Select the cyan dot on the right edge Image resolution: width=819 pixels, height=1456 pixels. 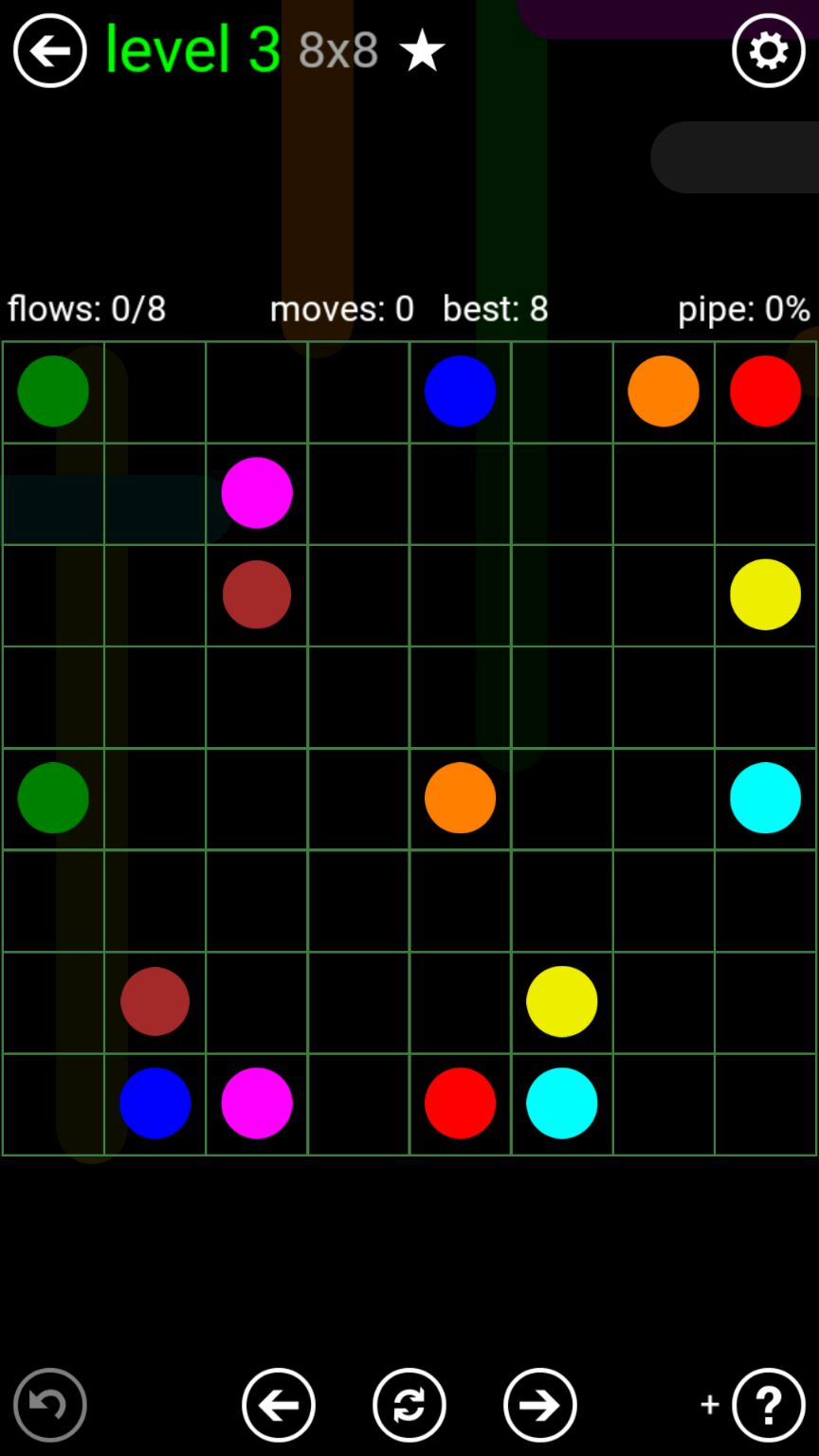point(765,797)
